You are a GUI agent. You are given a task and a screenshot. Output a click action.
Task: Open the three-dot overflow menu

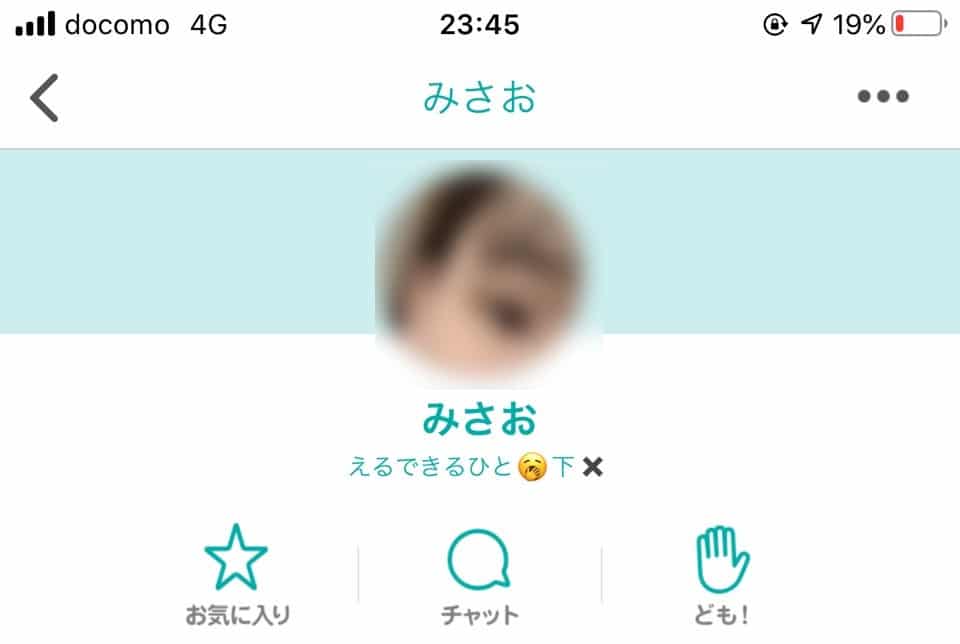(882, 97)
